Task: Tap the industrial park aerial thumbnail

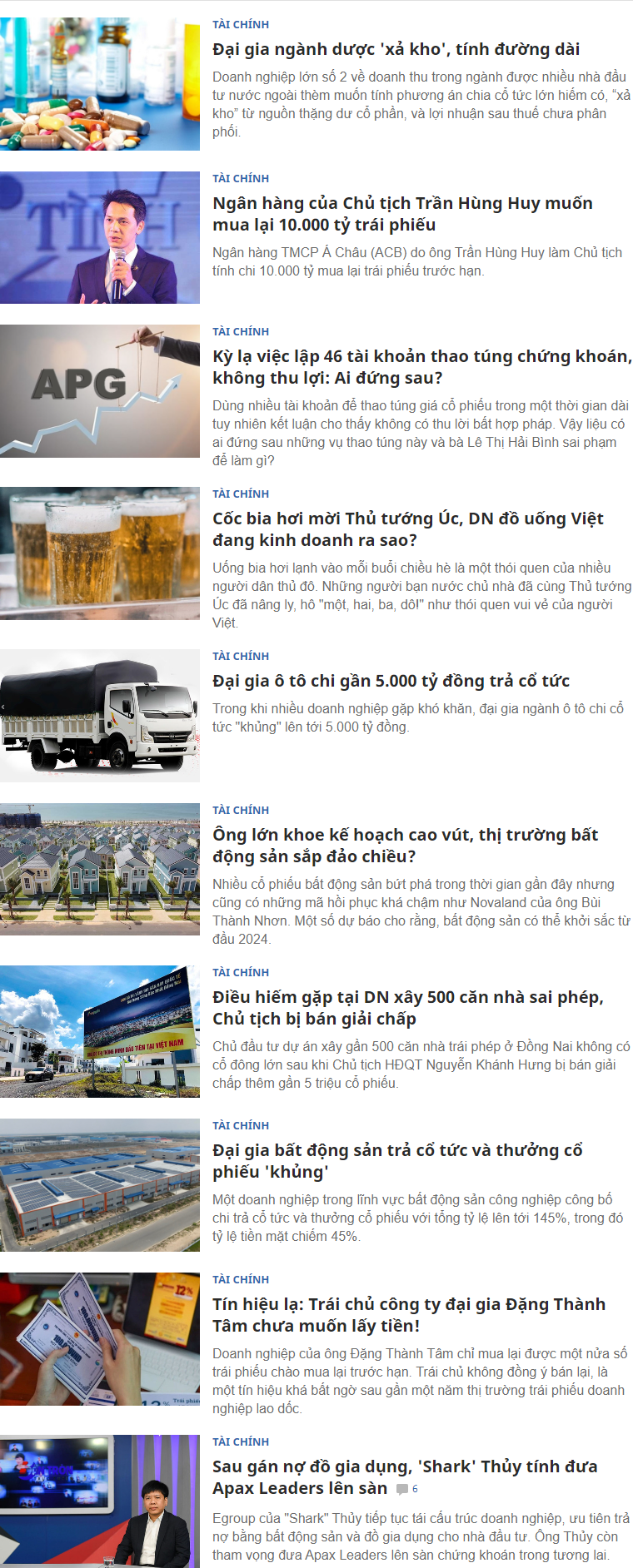Action: click(100, 1185)
